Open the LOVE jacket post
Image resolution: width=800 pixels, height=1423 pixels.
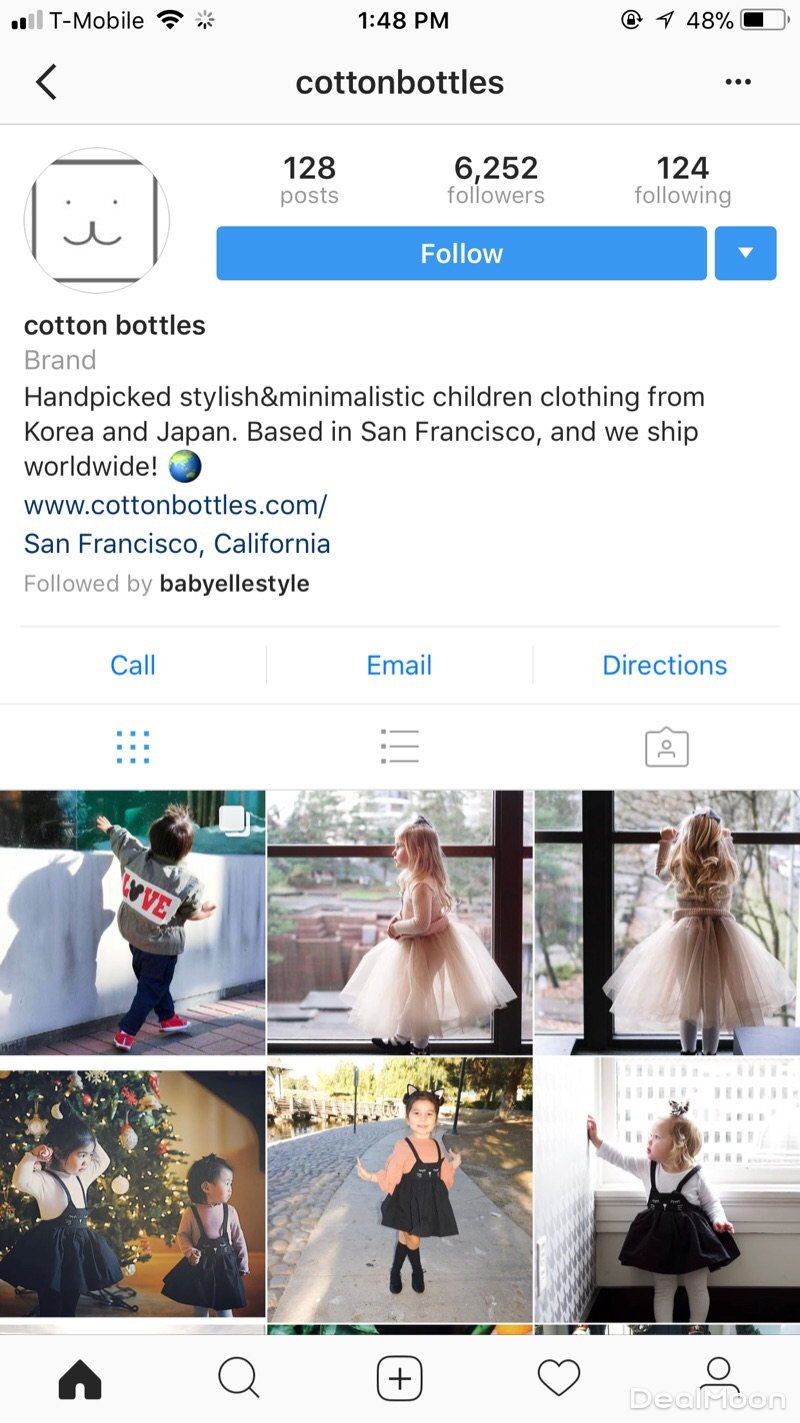132,922
